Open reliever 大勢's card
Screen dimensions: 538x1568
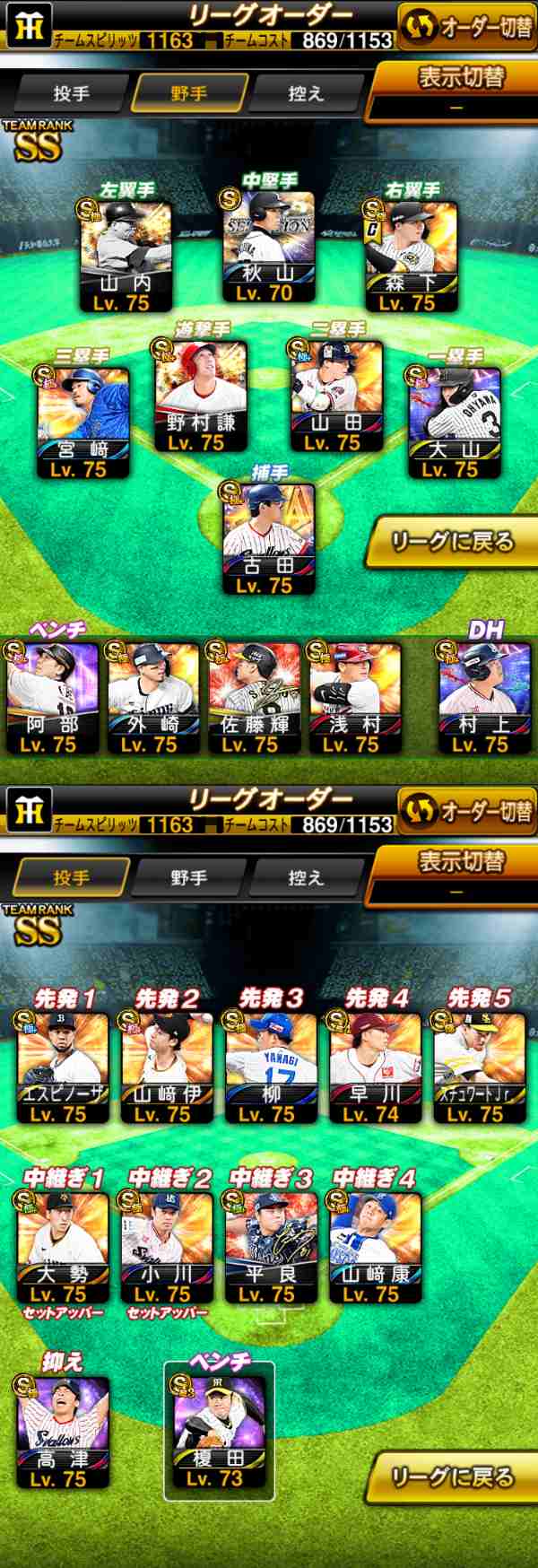tap(63, 1247)
